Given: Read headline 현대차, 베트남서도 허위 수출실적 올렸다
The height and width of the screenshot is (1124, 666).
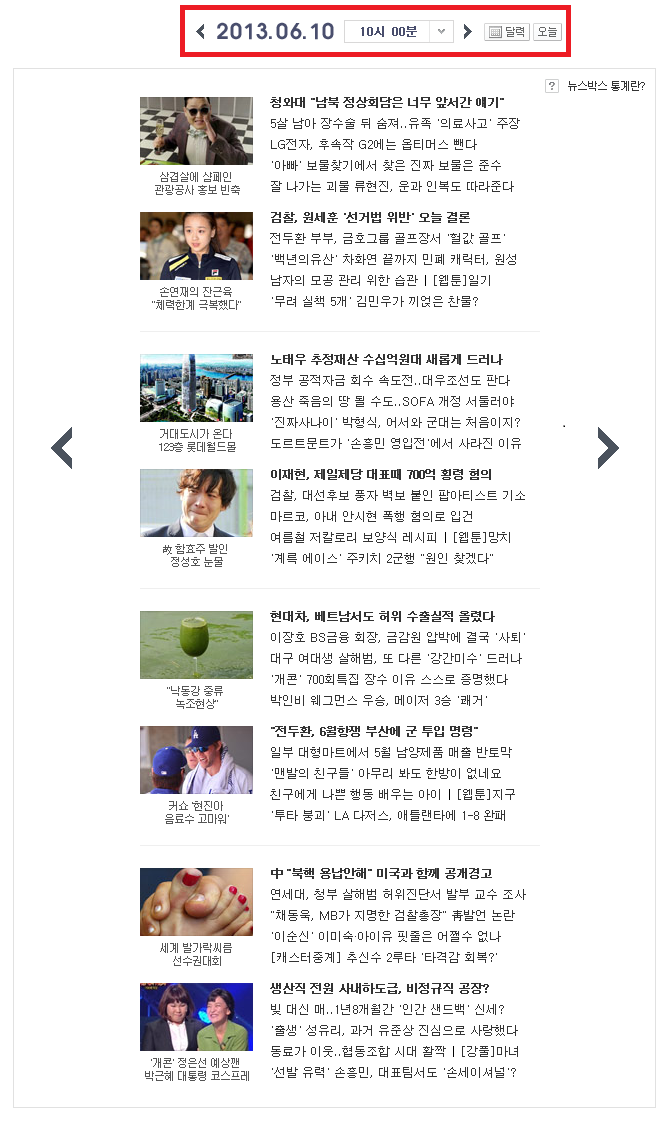Looking at the screenshot, I should (382, 616).
